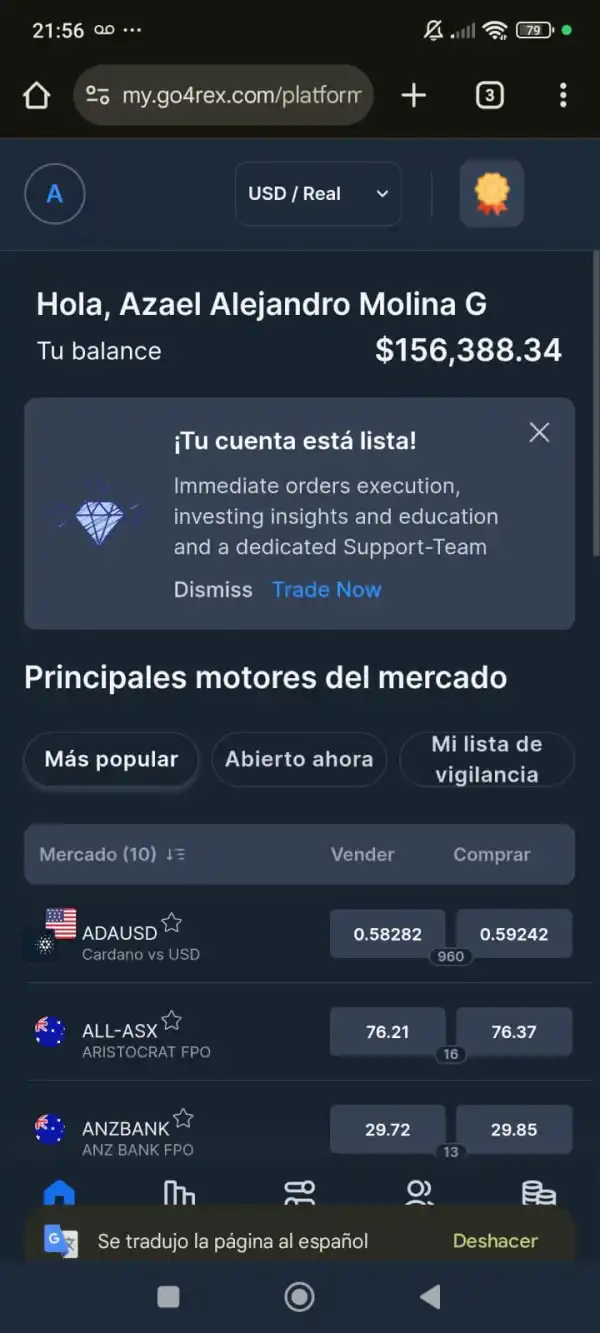600x1333 pixels.
Task: Select the Más popular filter
Action: pos(111,760)
